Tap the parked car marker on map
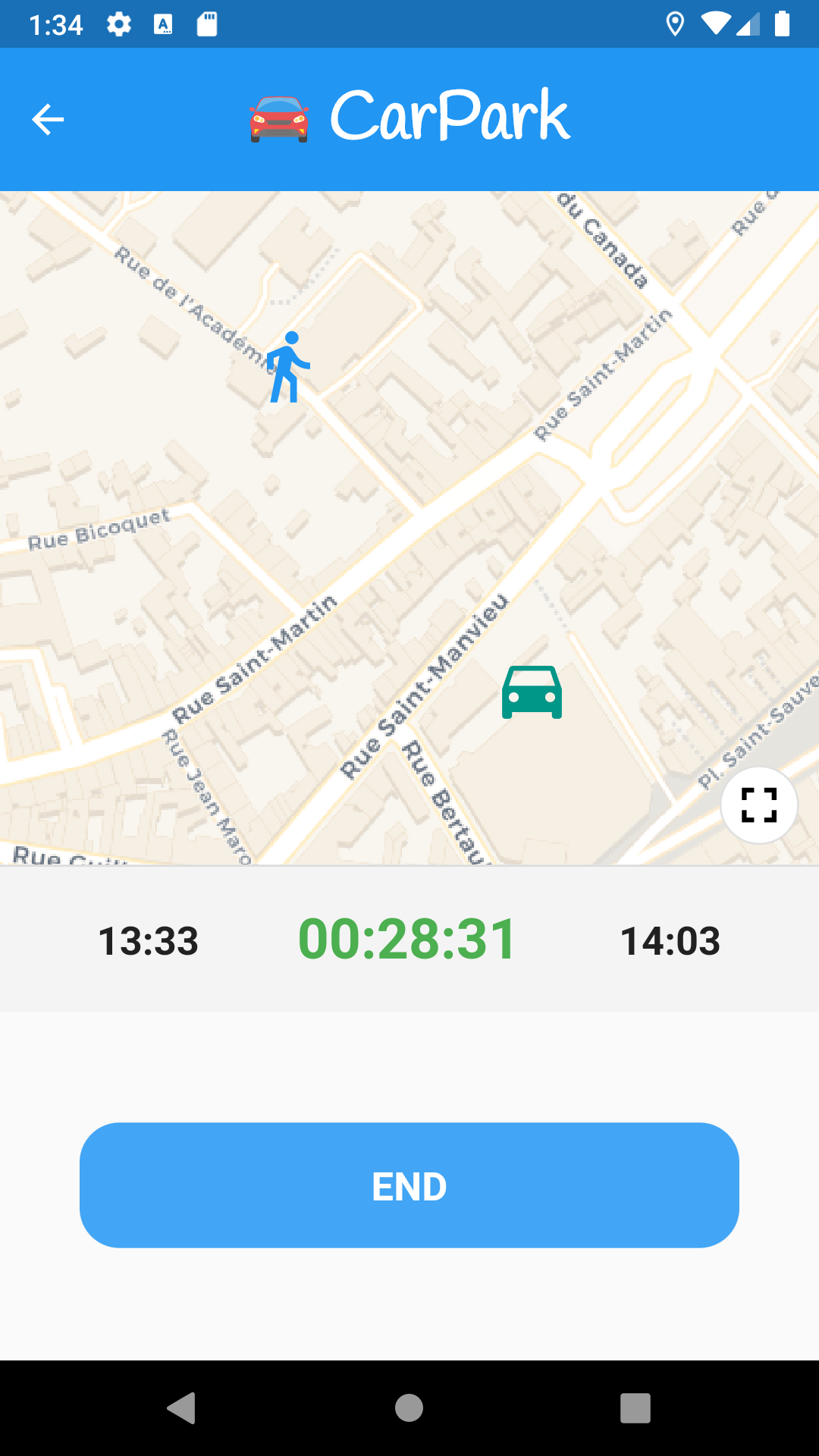Viewport: 819px width, 1456px height. coord(532,692)
